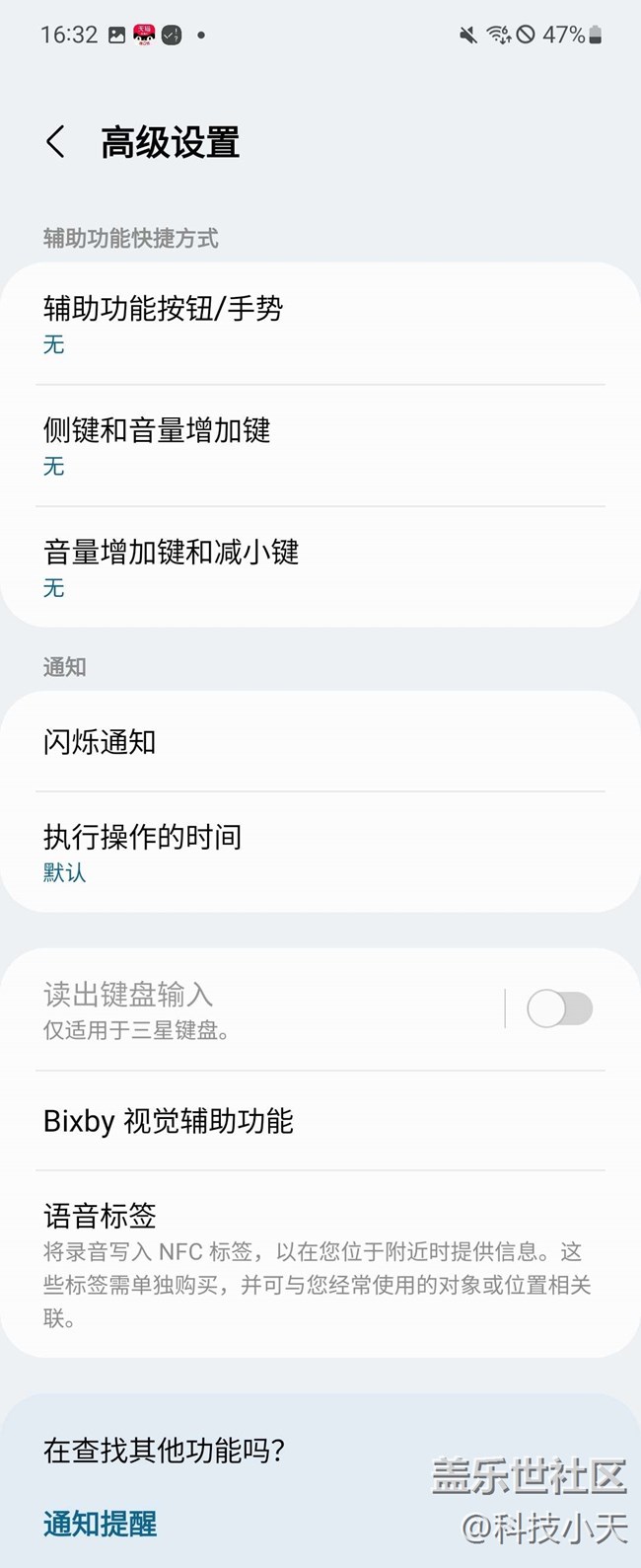Open 语音标签 settings
This screenshot has width=641, height=1568.
pos(320,1263)
